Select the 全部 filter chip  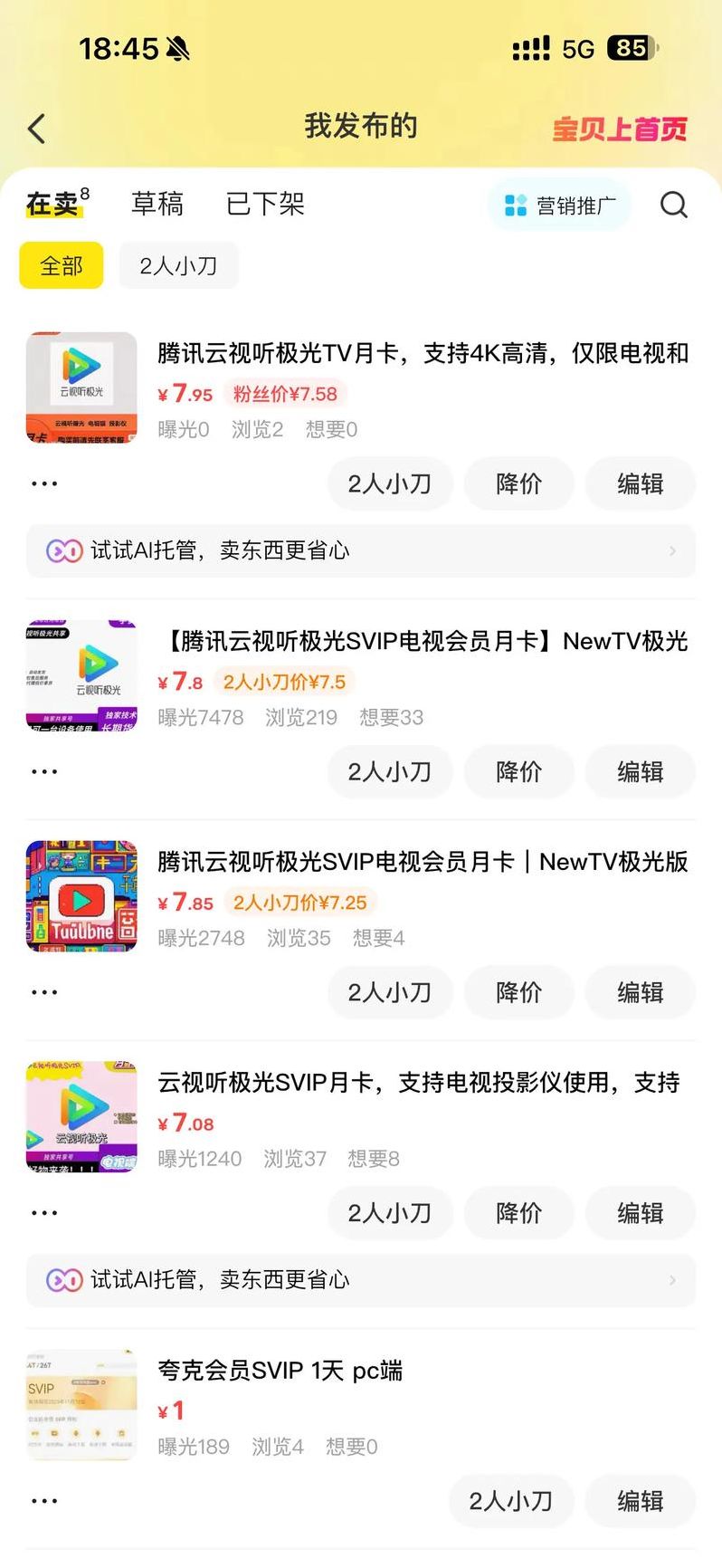coord(62,266)
